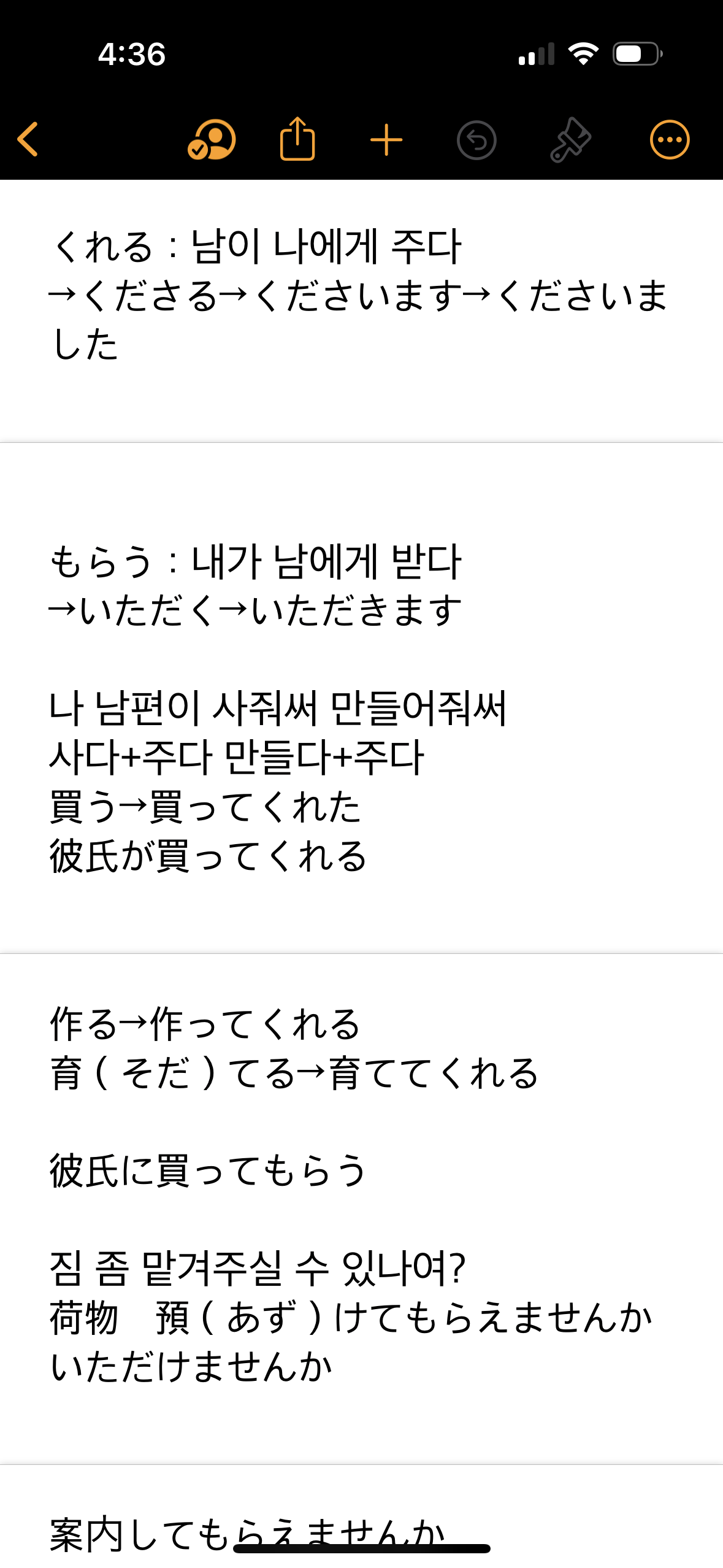Open the collaboration options

pos(211,140)
